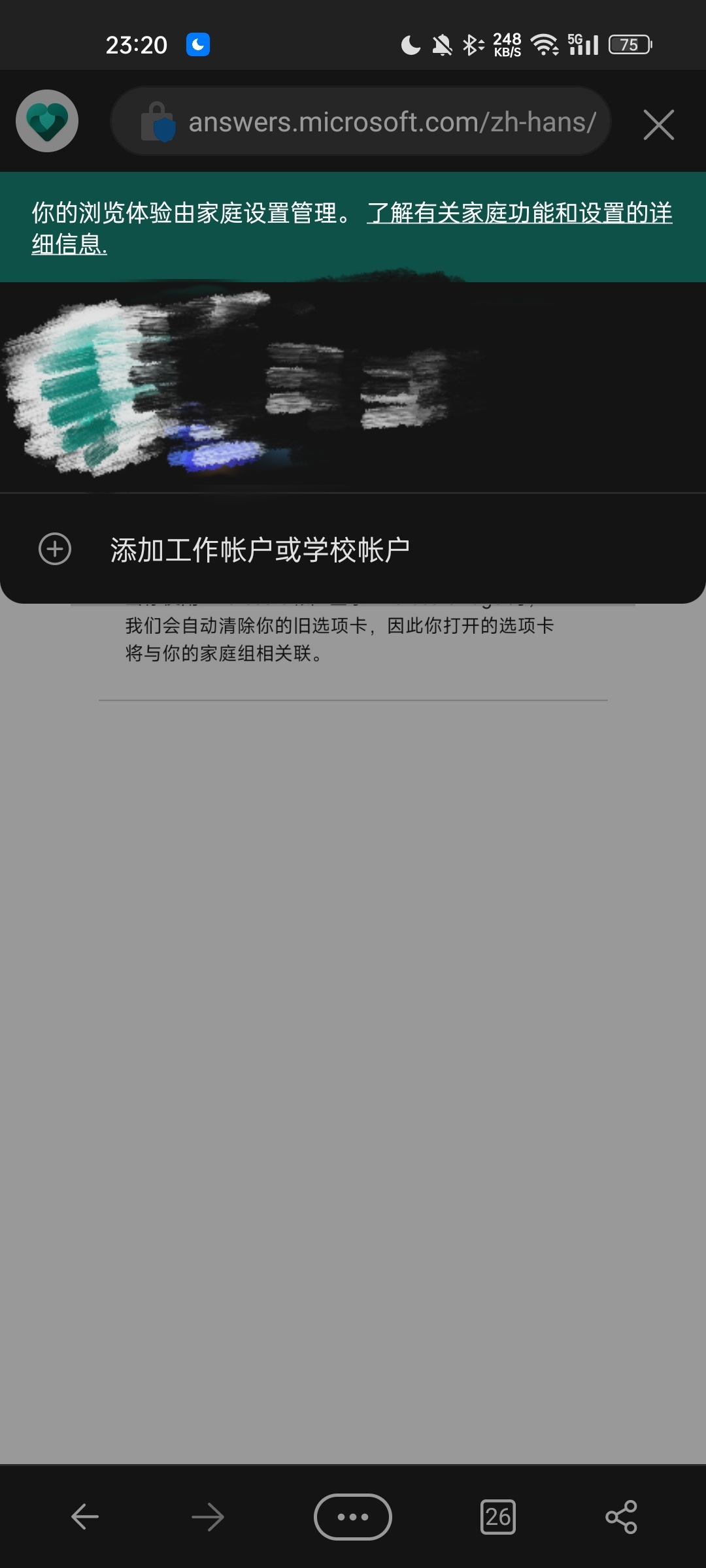The height and width of the screenshot is (1568, 706).
Task: Open the tab switcher showing 26 tabs
Action: click(497, 1516)
